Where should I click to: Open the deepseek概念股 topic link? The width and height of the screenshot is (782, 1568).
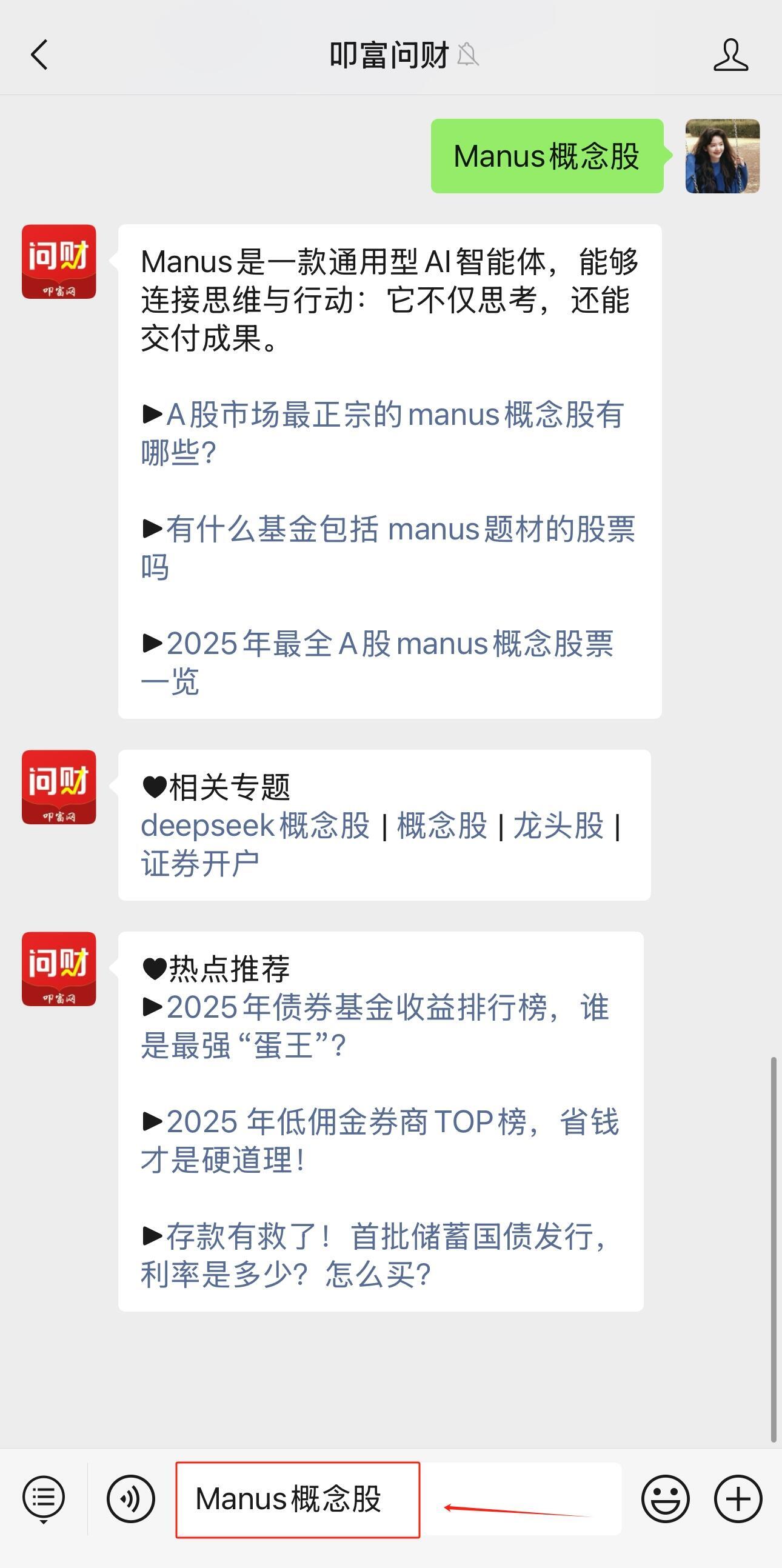[x=256, y=826]
